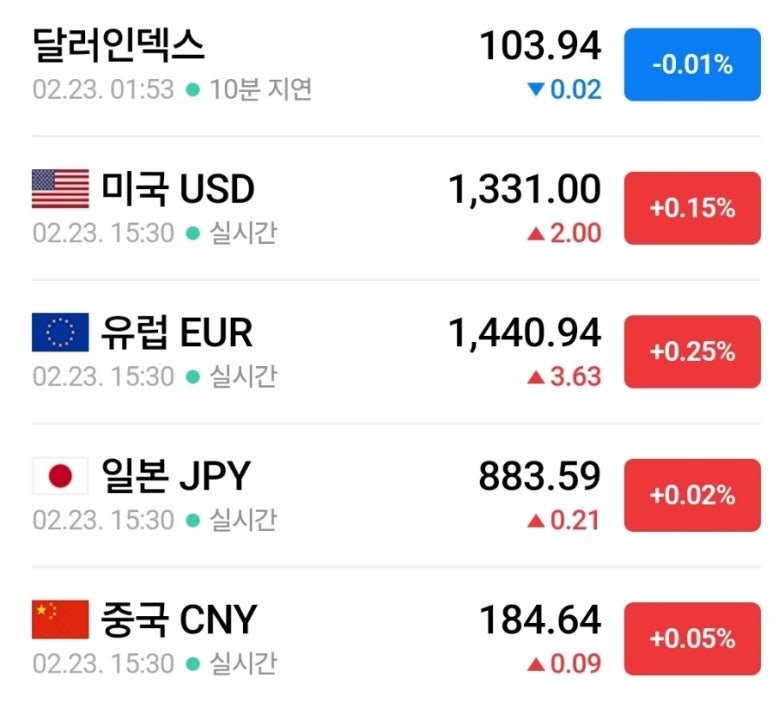
Task: Open the 유럽 EUR exchange rate
Action: (176, 332)
